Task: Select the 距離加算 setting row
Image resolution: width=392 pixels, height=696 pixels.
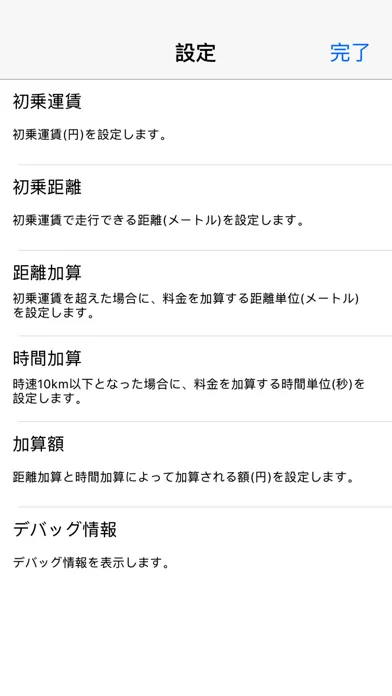Action: point(196,293)
